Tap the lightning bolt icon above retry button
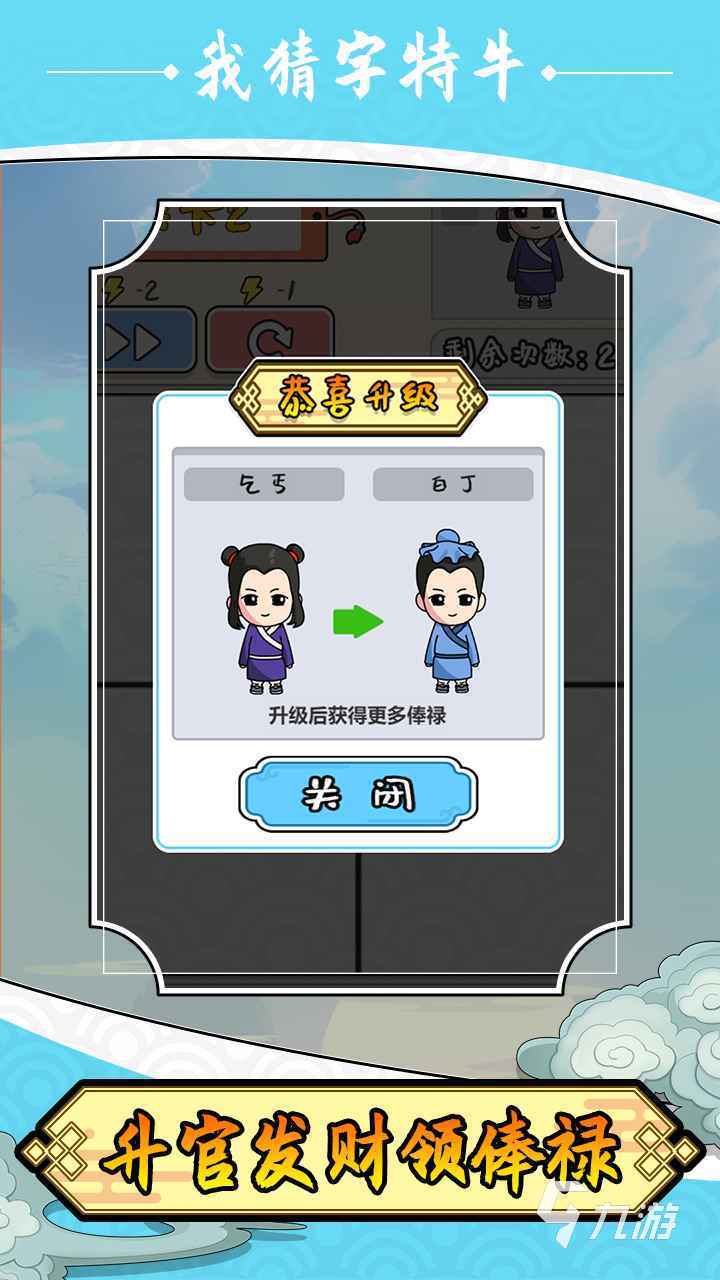 (252, 288)
